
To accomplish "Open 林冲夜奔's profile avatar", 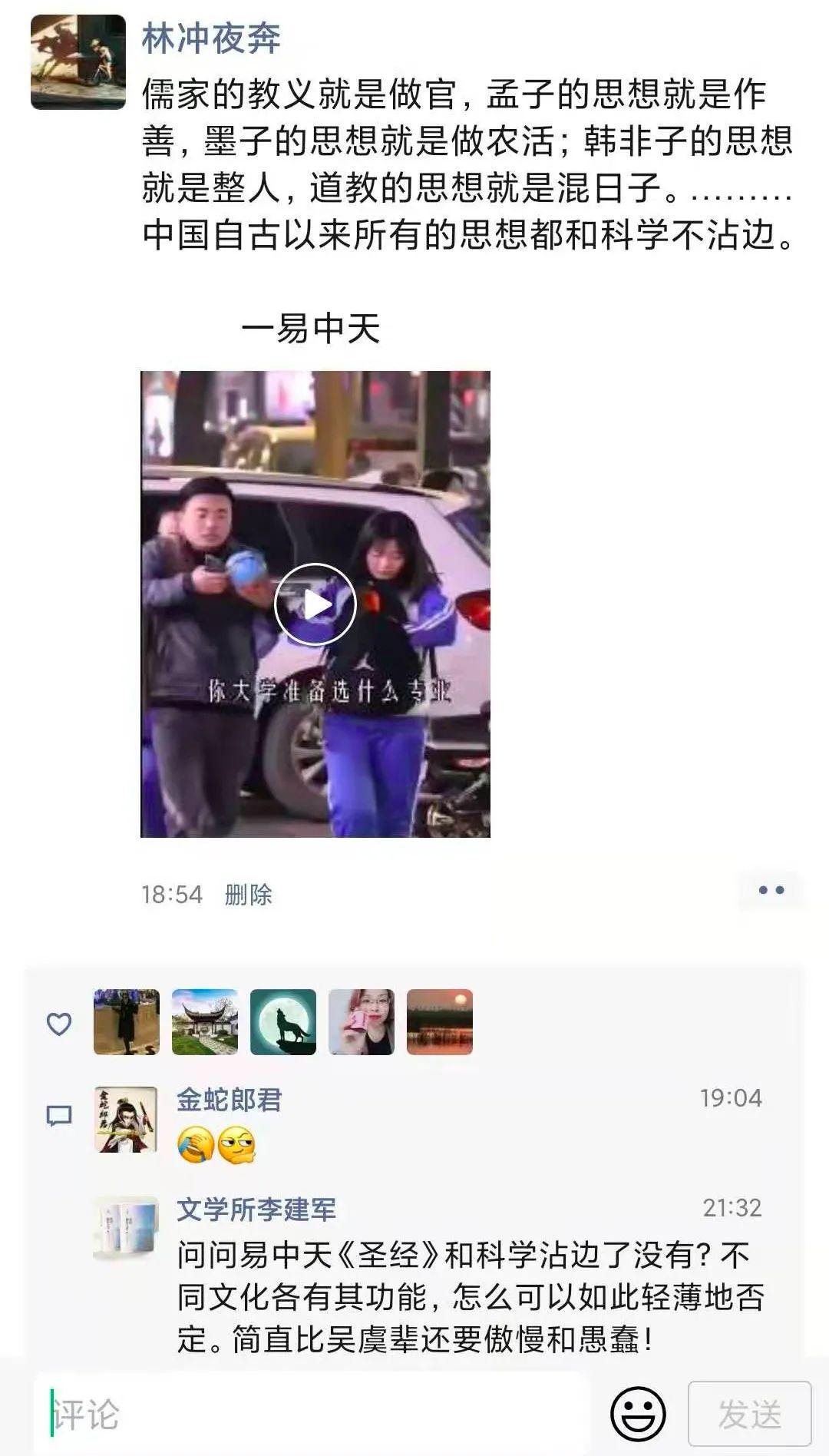I will (x=78, y=62).
